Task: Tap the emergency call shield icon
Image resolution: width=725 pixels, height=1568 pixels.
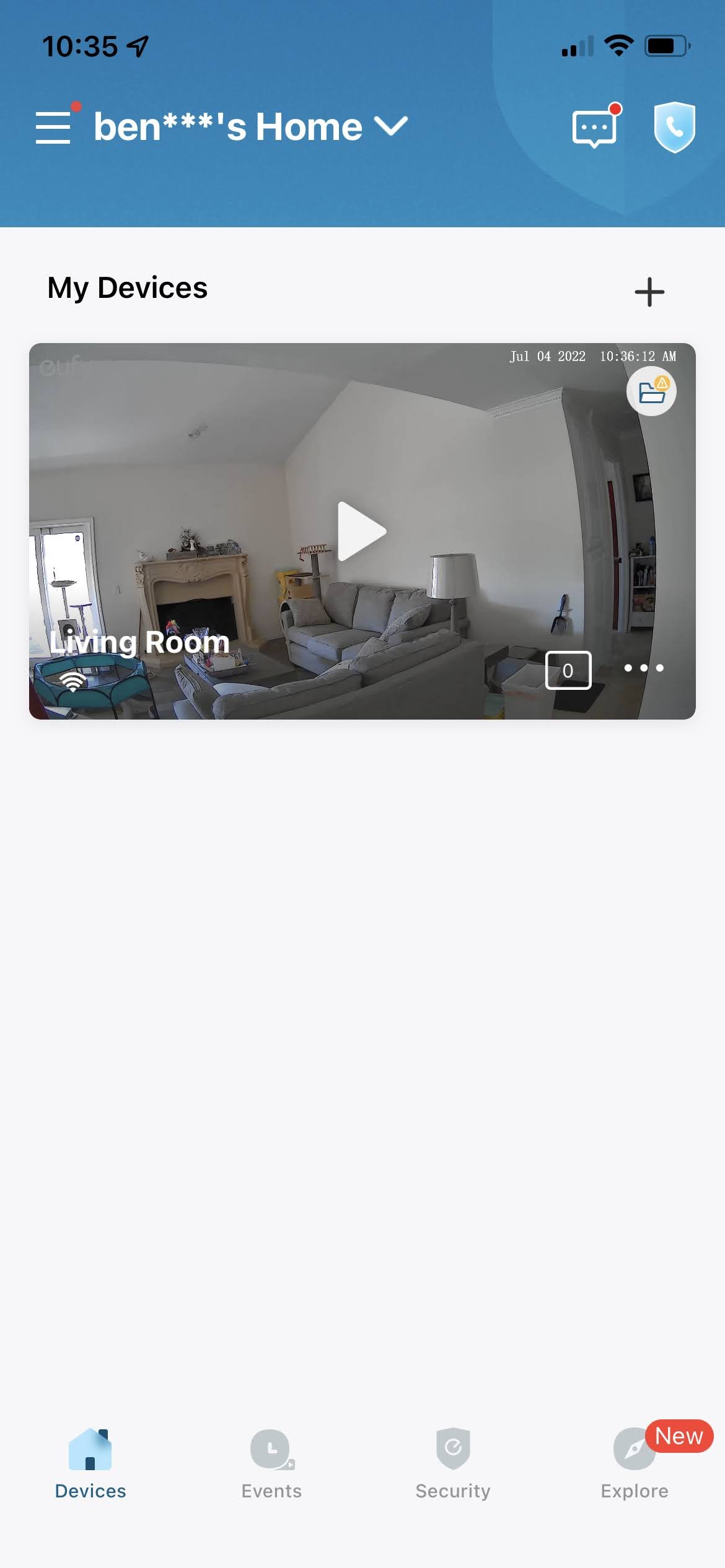Action: 675,128
